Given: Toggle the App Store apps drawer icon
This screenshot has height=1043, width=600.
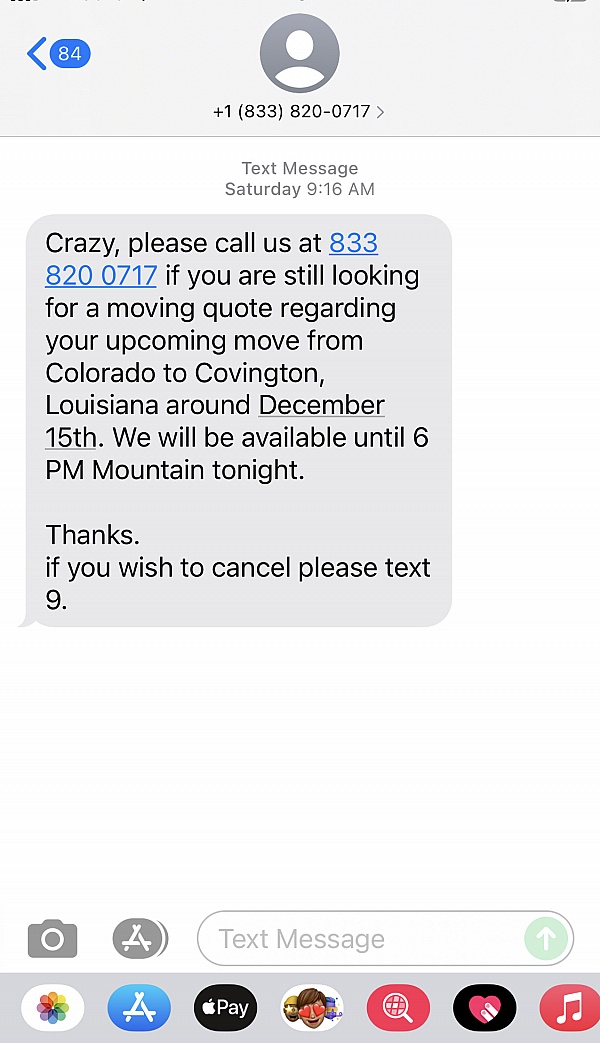Looking at the screenshot, I should point(138,939).
